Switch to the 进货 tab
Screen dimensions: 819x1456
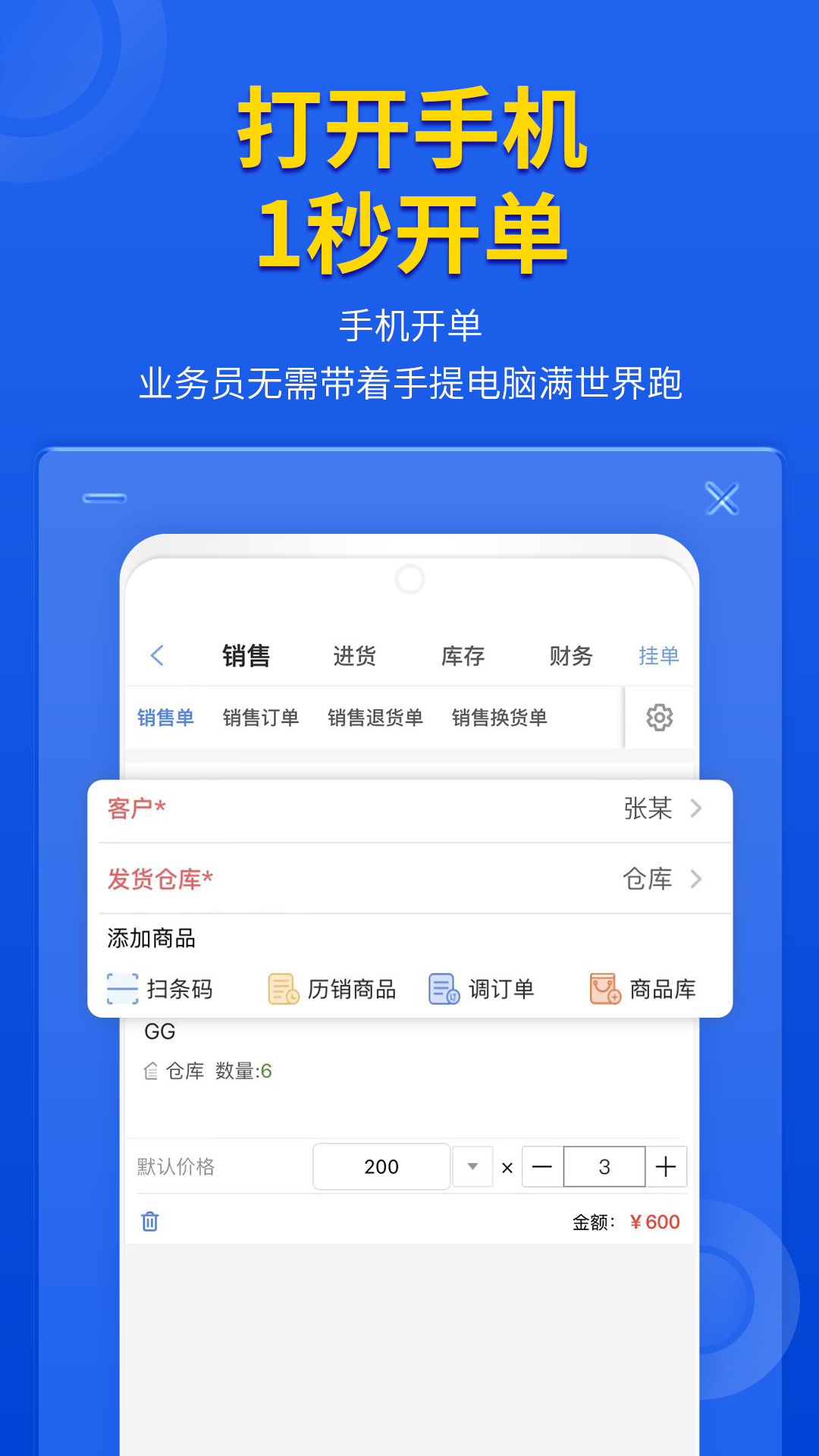point(356,655)
